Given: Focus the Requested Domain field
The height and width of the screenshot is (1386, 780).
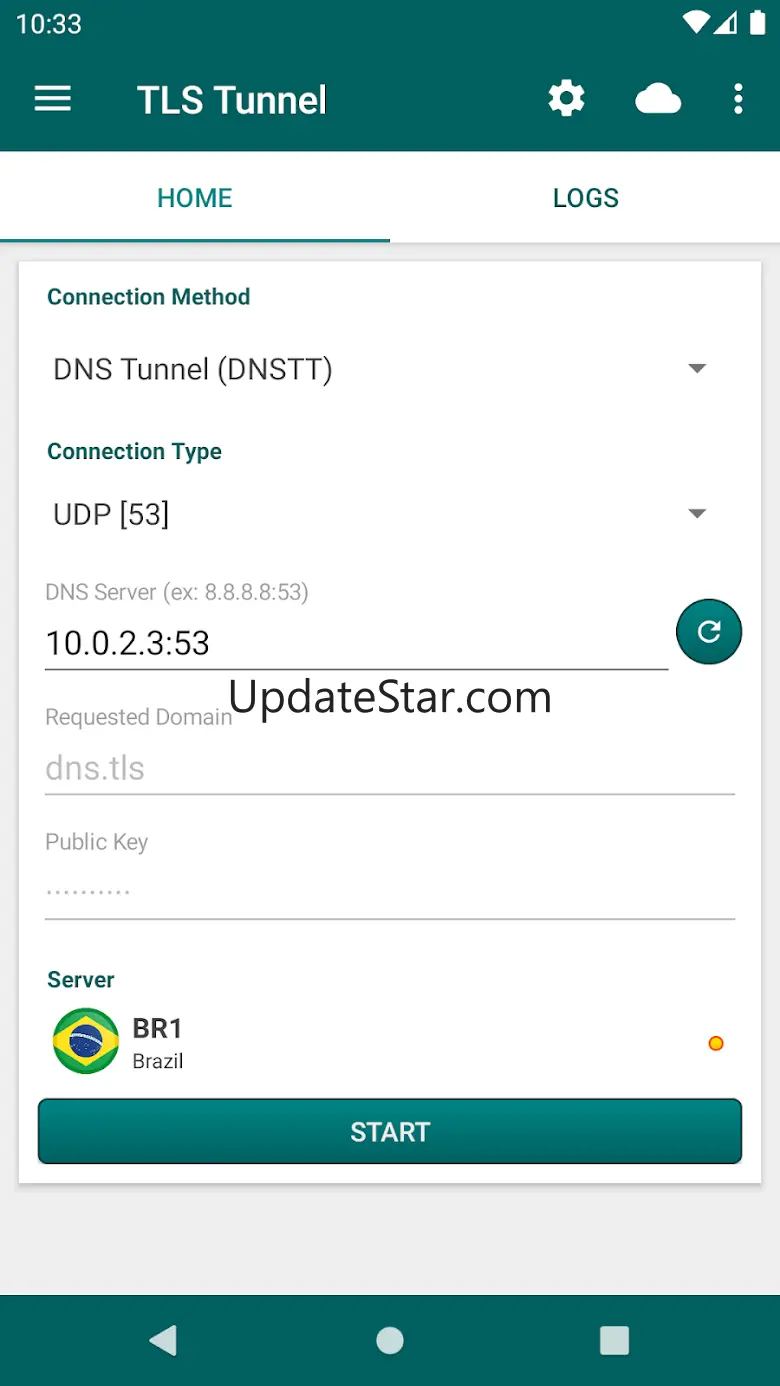Looking at the screenshot, I should click(x=390, y=768).
